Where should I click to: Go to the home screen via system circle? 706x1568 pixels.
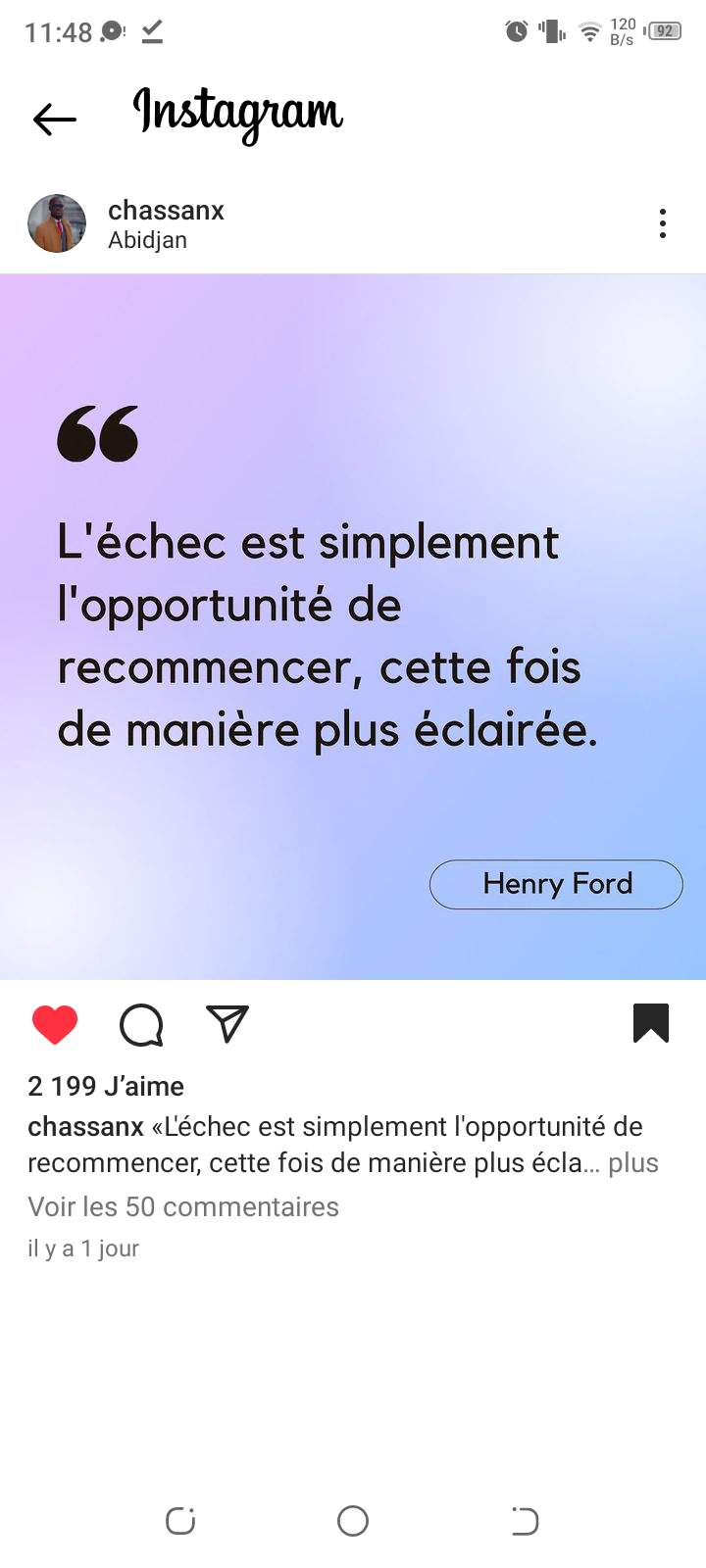pyautogui.click(x=353, y=1521)
